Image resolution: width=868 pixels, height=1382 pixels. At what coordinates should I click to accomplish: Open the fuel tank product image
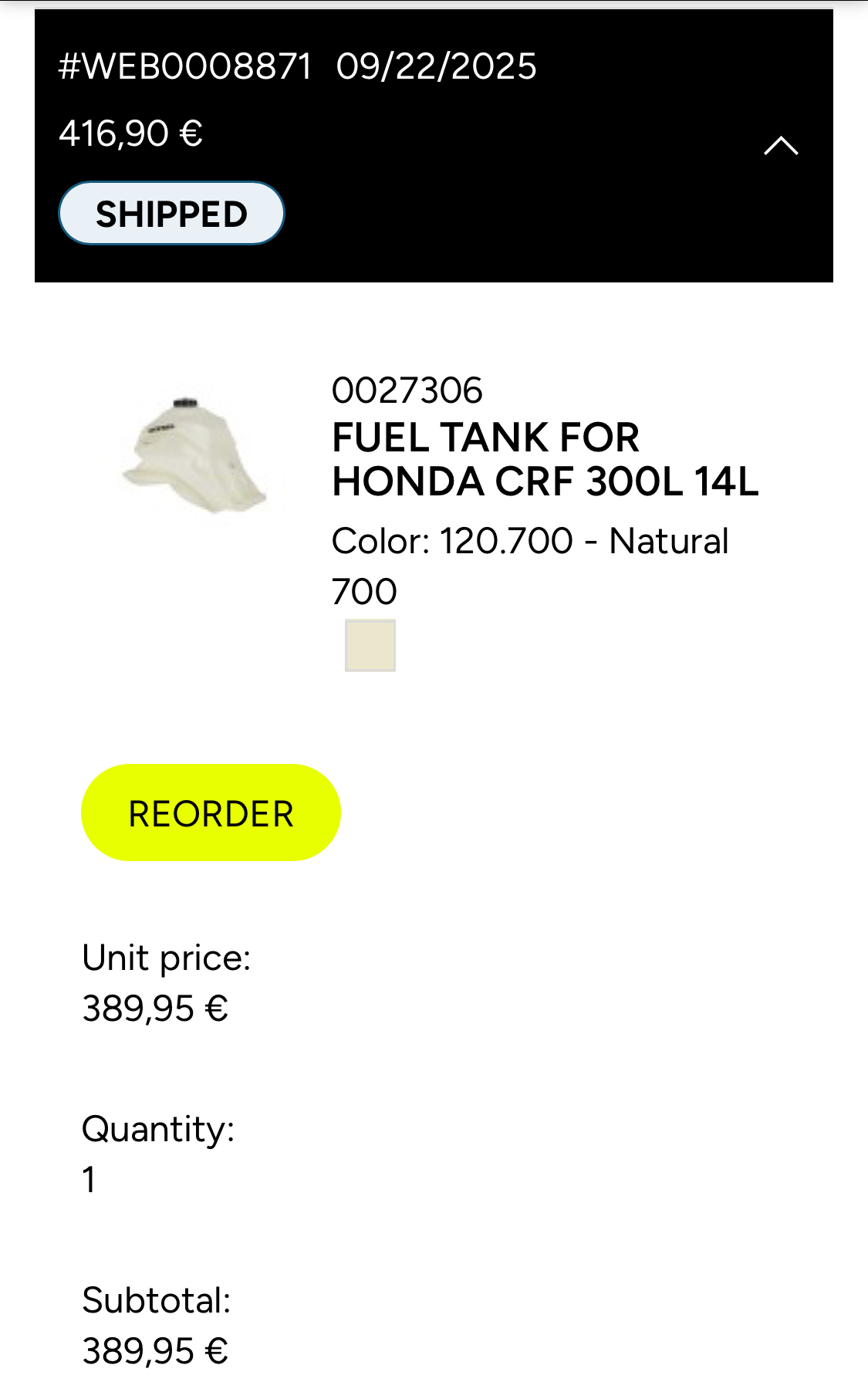click(194, 454)
